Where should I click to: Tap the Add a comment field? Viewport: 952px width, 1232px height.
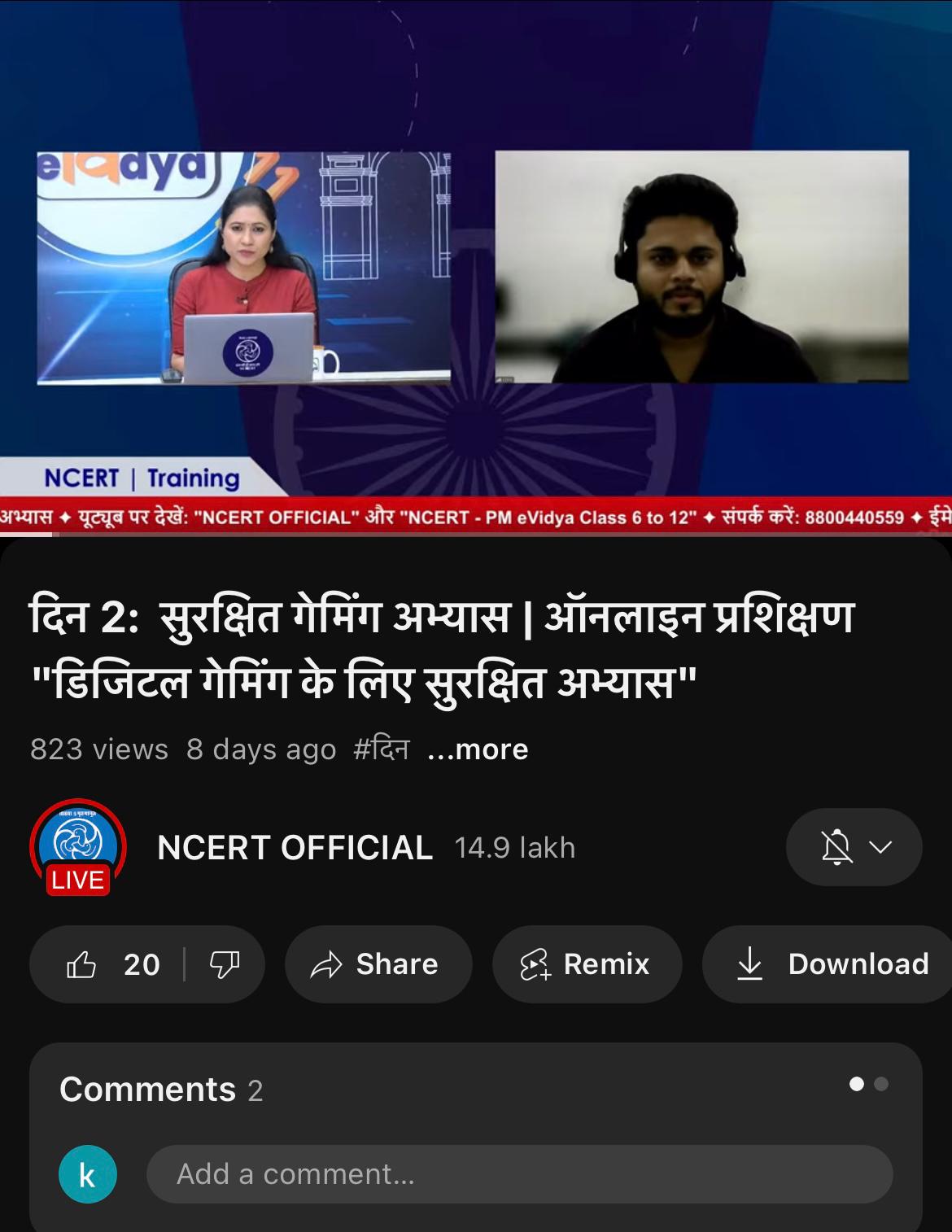(x=519, y=1174)
